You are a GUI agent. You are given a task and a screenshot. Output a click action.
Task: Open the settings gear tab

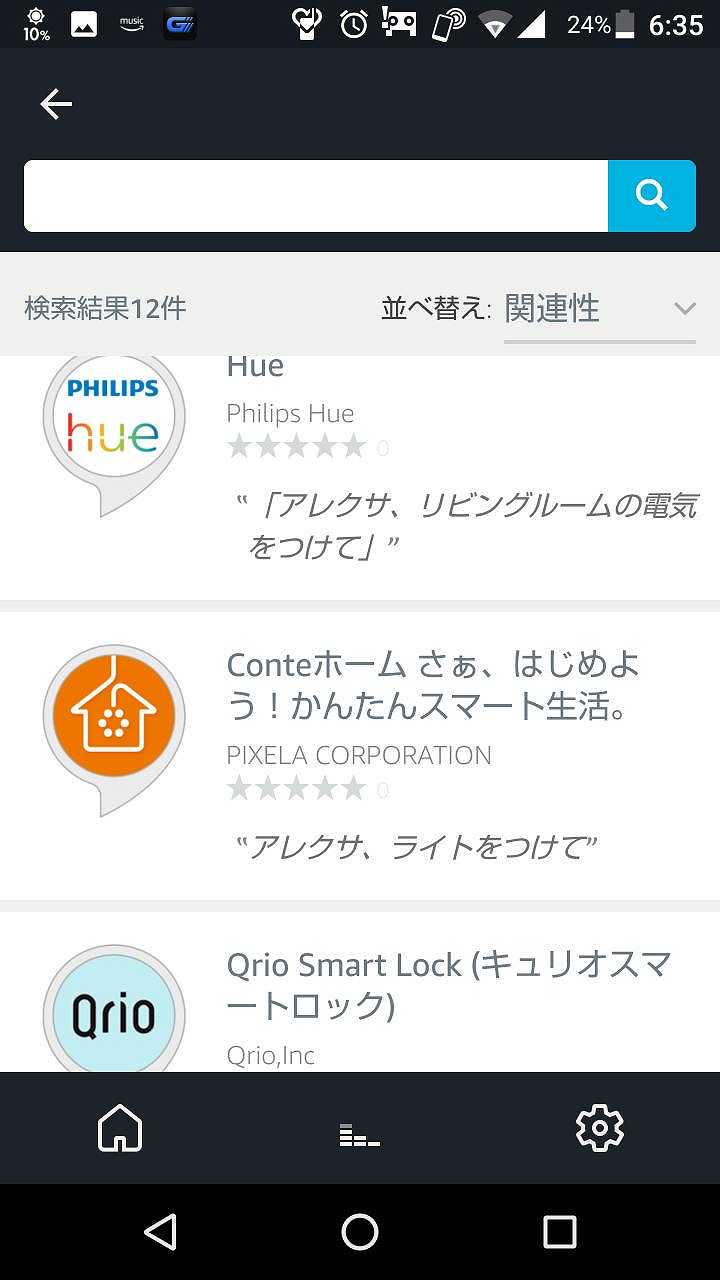coord(600,1128)
